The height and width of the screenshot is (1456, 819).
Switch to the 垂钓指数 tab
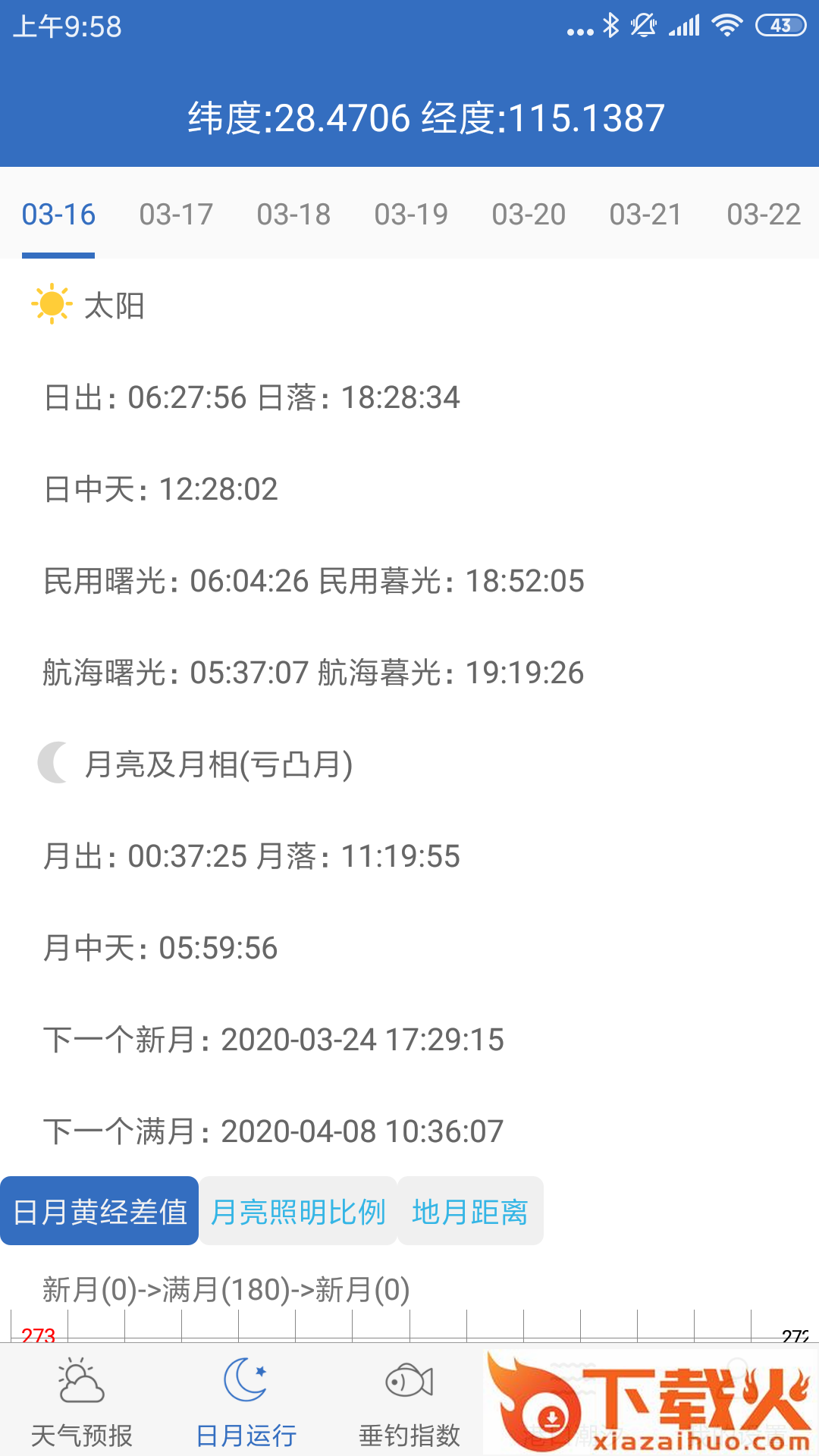click(x=409, y=1401)
